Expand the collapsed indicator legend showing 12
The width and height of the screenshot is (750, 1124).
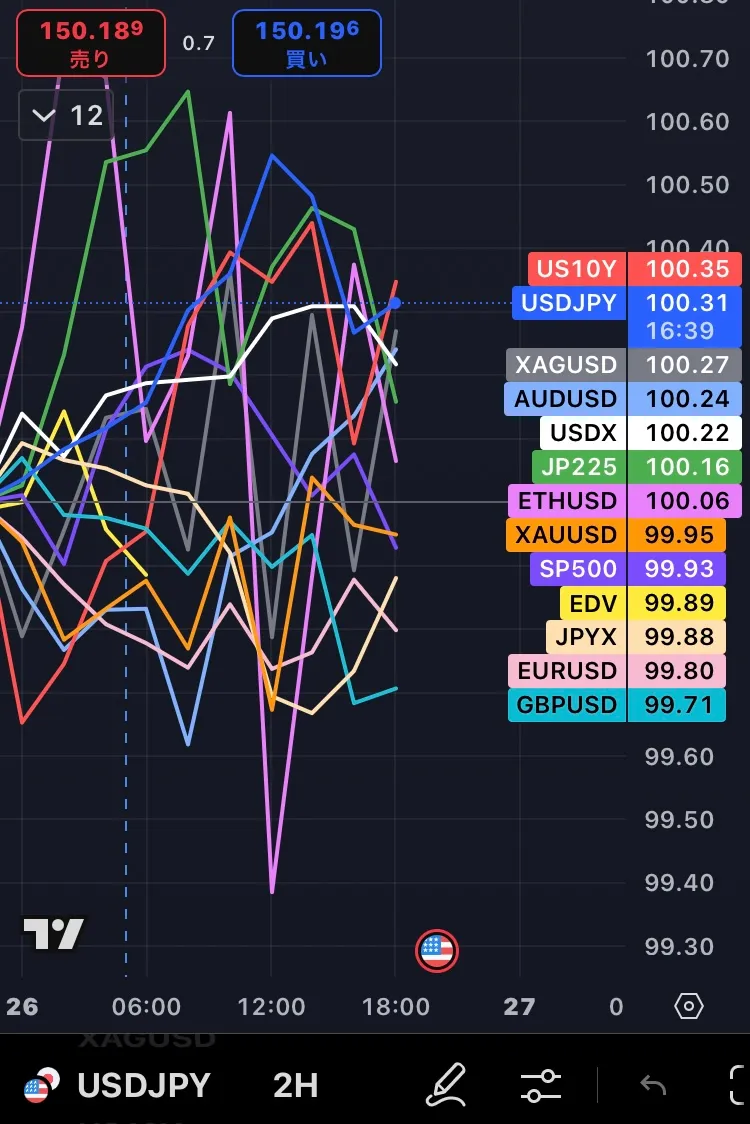pos(66,115)
